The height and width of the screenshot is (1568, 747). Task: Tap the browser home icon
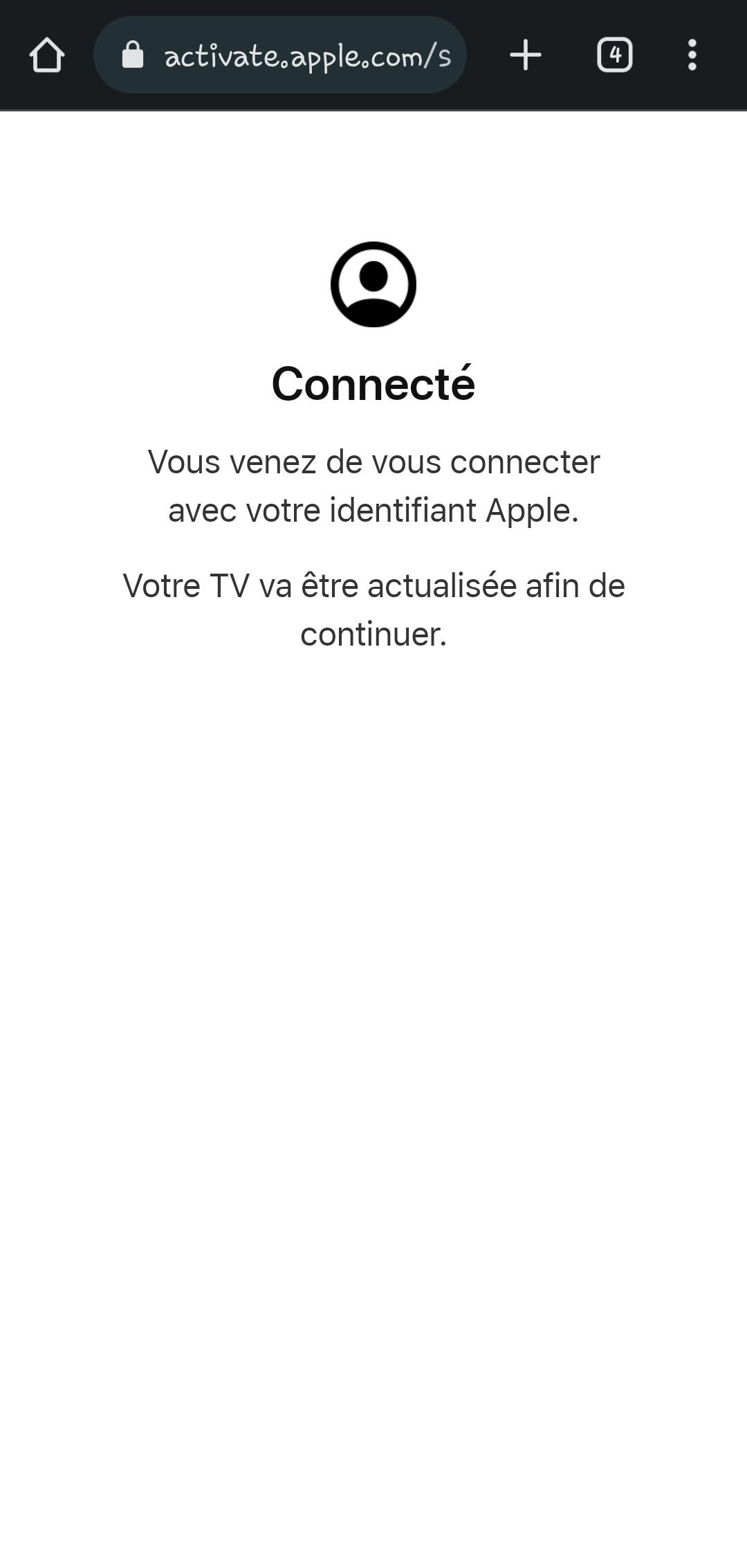(47, 55)
